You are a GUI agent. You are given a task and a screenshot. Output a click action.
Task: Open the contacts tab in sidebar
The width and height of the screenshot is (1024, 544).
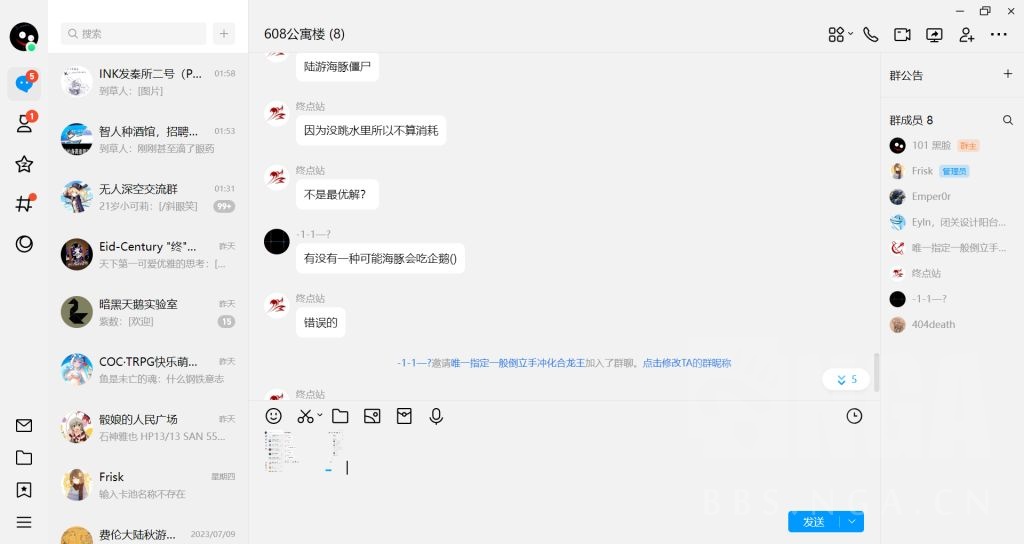[24, 123]
